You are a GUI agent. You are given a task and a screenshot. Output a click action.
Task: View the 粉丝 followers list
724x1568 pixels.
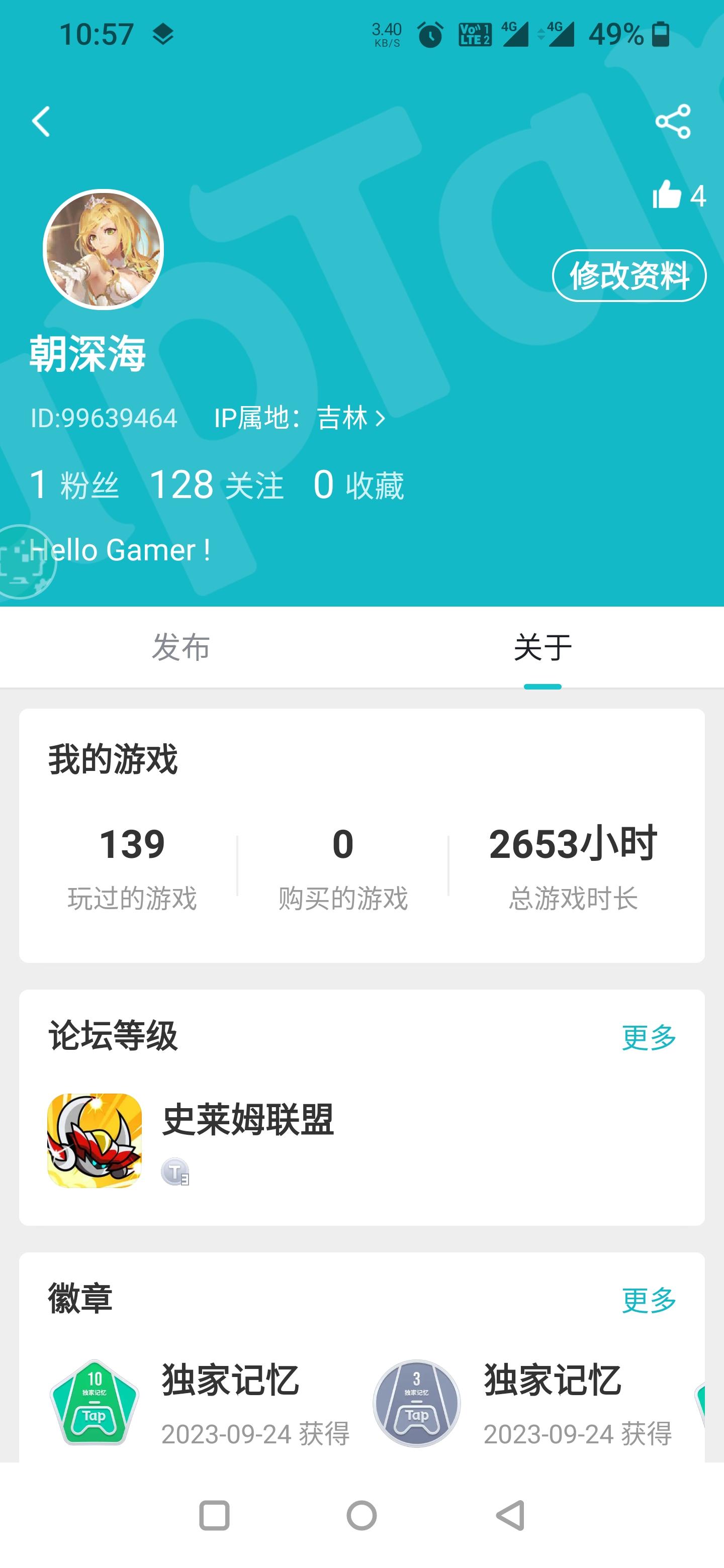74,485
